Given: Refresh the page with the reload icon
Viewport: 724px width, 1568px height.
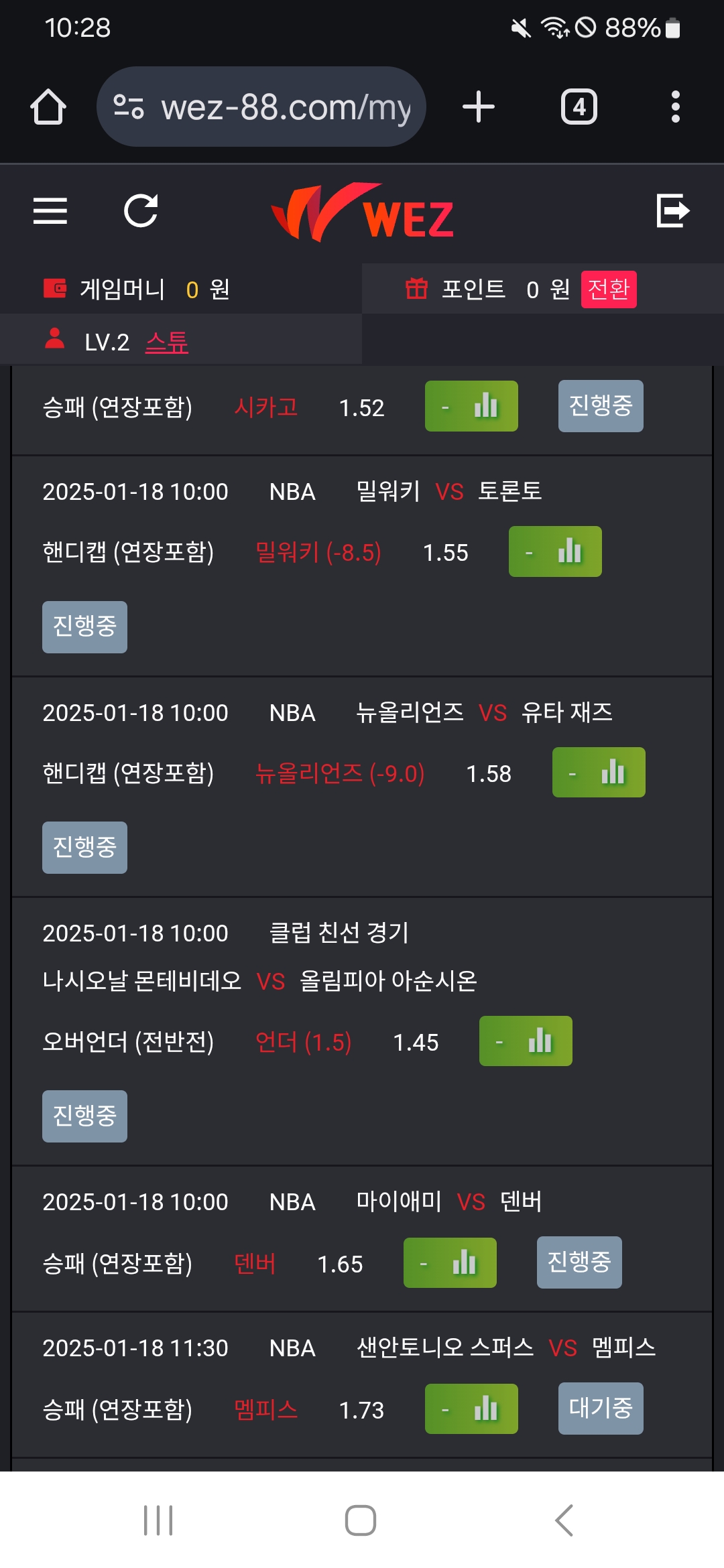Looking at the screenshot, I should [x=141, y=211].
